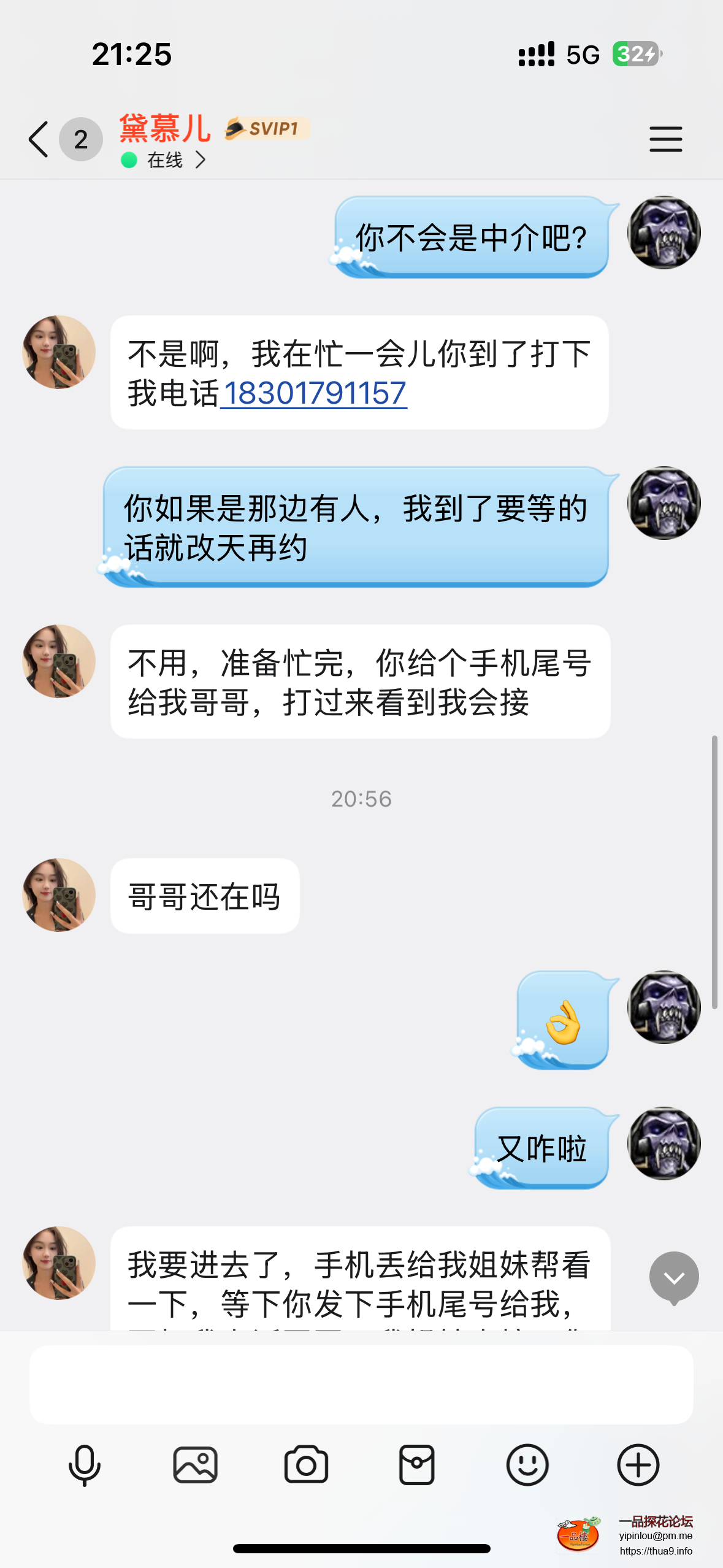Open the photo gallery picker
This screenshot has height=1568, width=723.
(x=195, y=1465)
